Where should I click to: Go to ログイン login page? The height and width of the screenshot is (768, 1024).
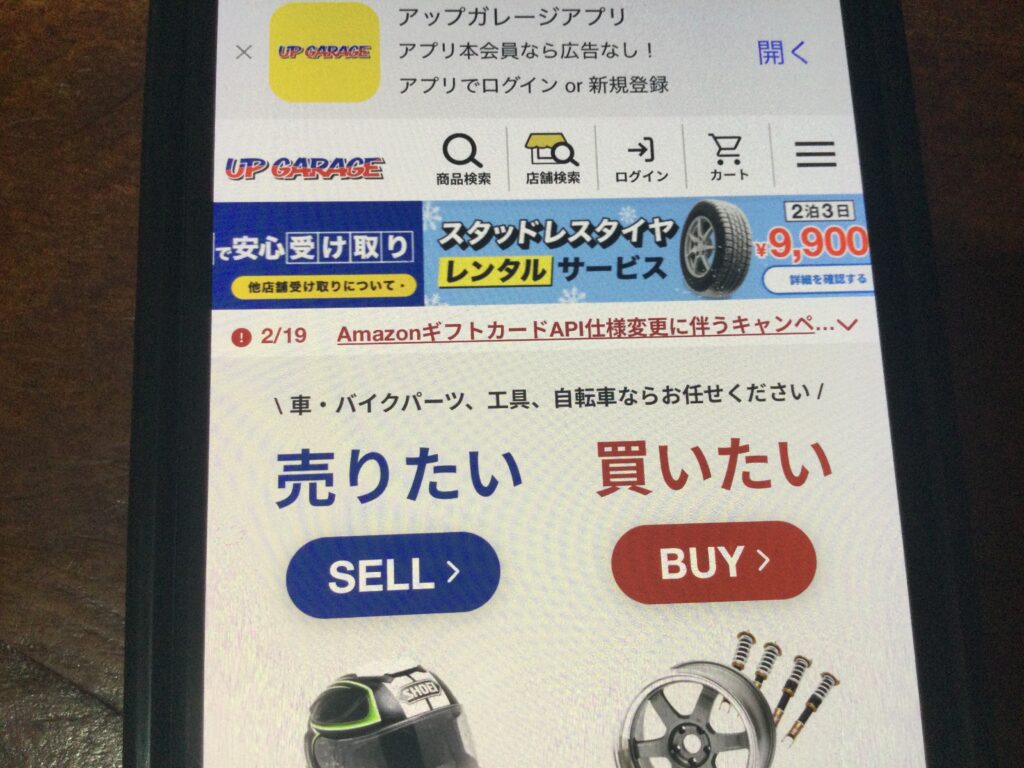pyautogui.click(x=641, y=160)
